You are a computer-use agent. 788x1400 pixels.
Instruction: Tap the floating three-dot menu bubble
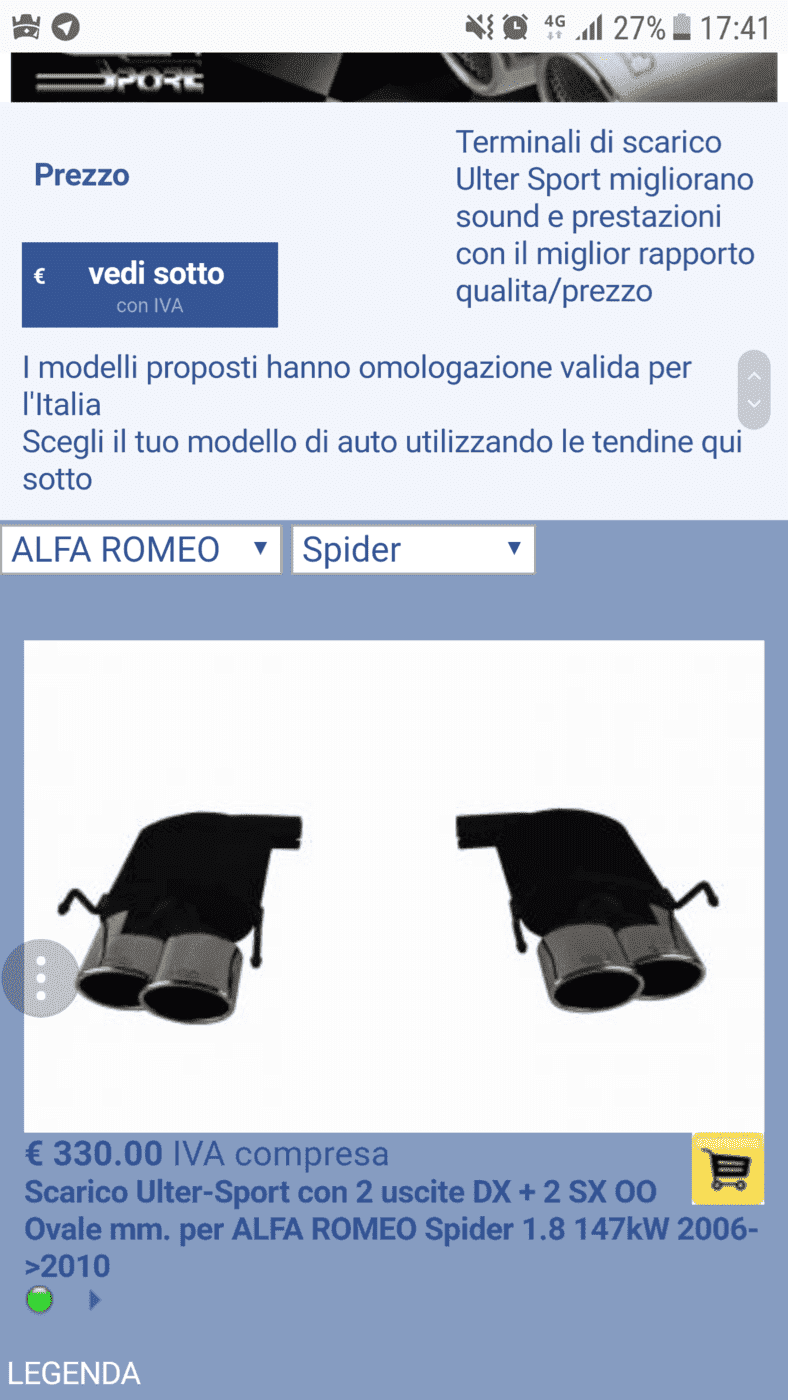pos(40,979)
